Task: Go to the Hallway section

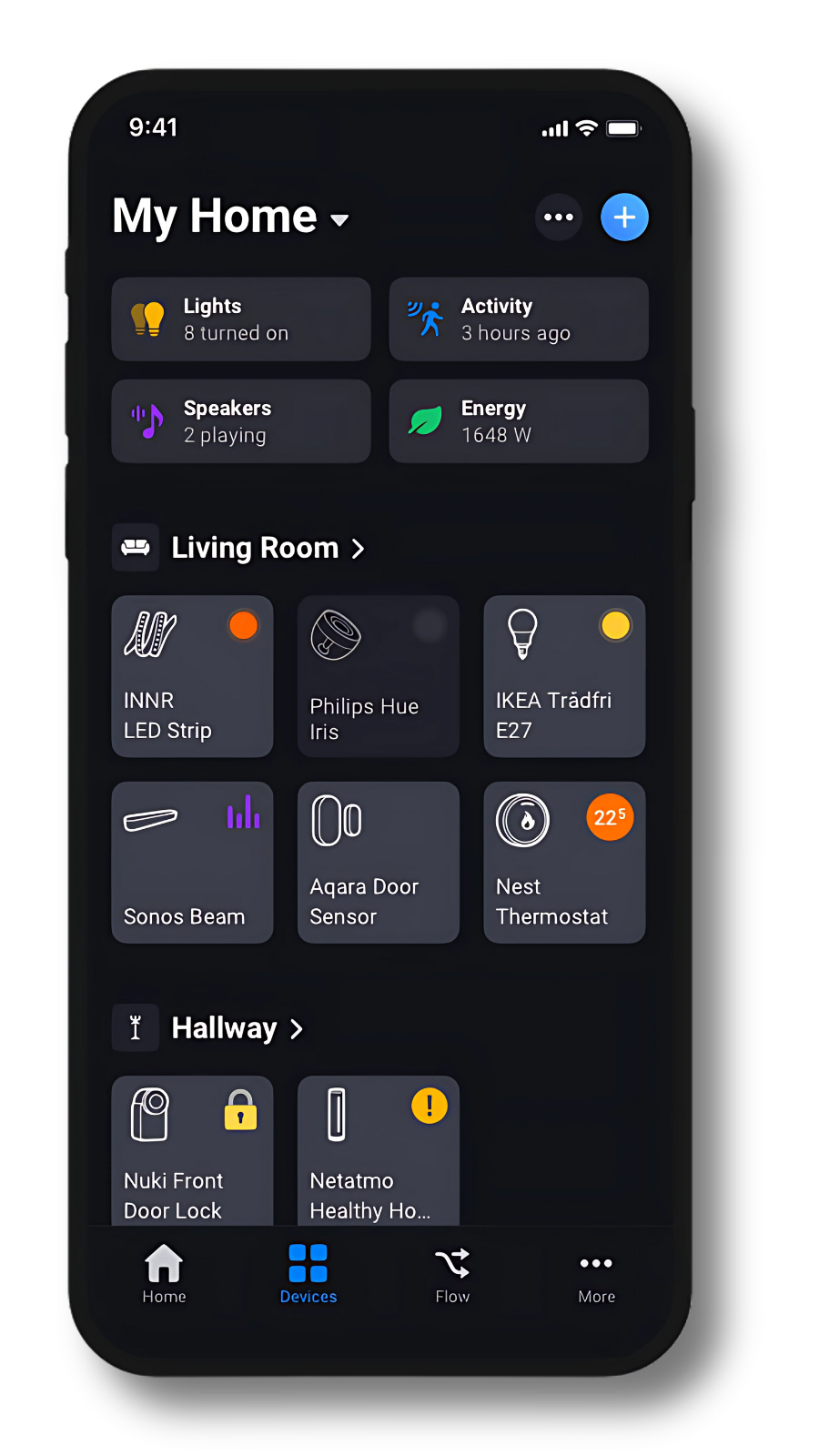Action: coord(237,1028)
